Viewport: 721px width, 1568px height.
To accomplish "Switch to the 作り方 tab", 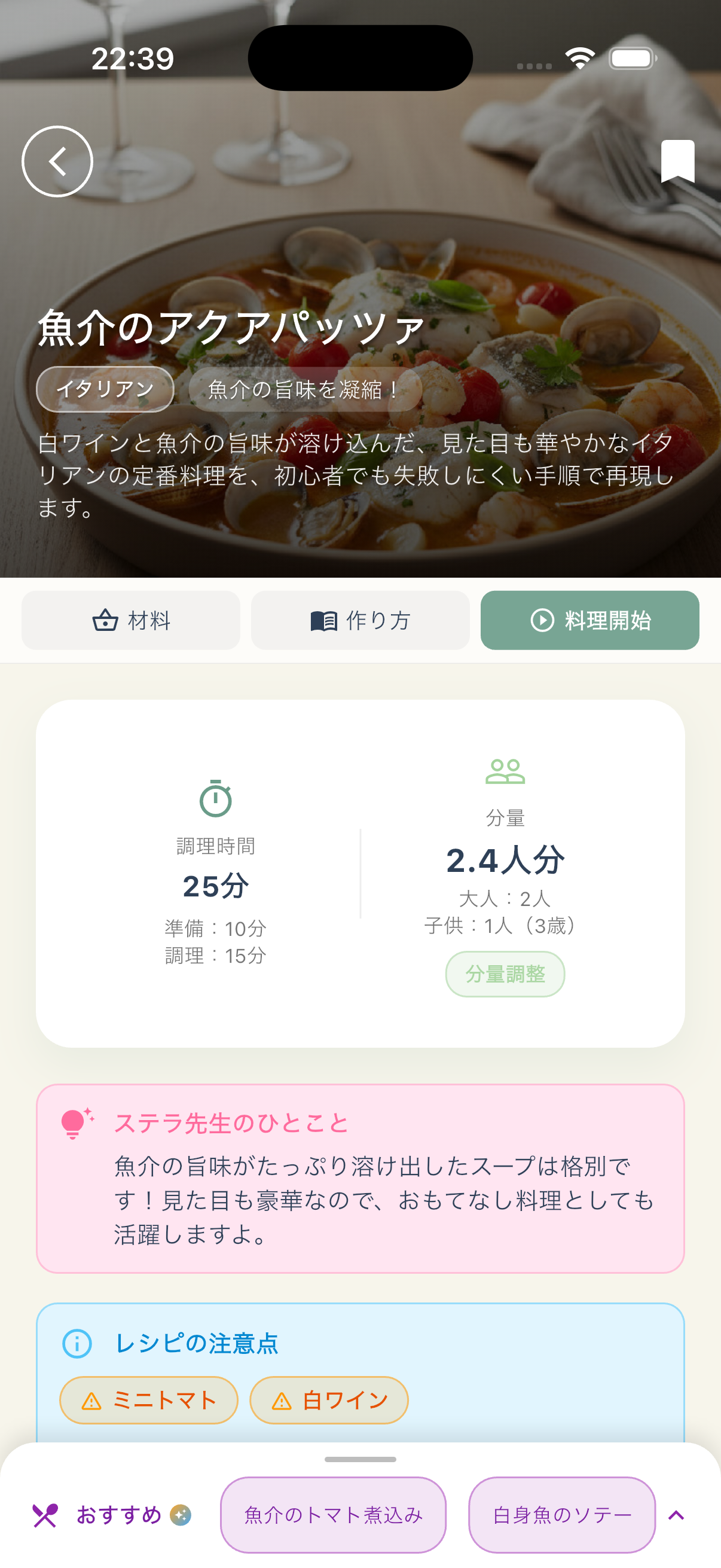I will click(x=359, y=620).
